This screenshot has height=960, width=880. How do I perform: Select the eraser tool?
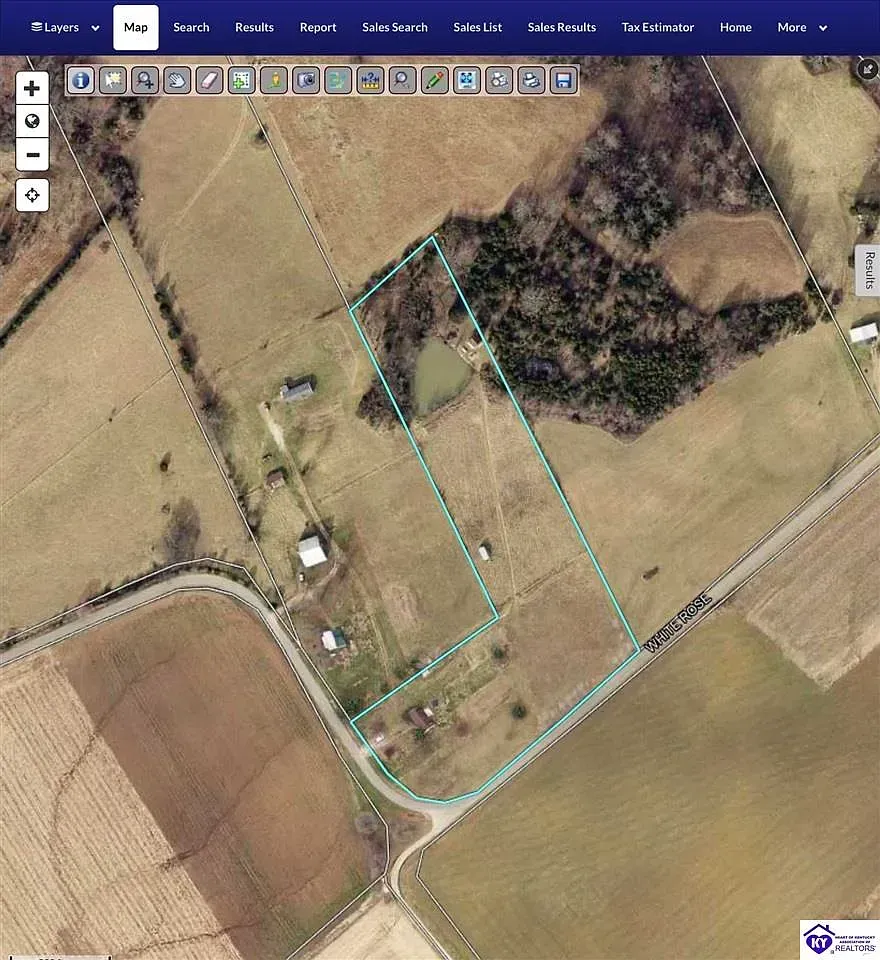tap(209, 81)
